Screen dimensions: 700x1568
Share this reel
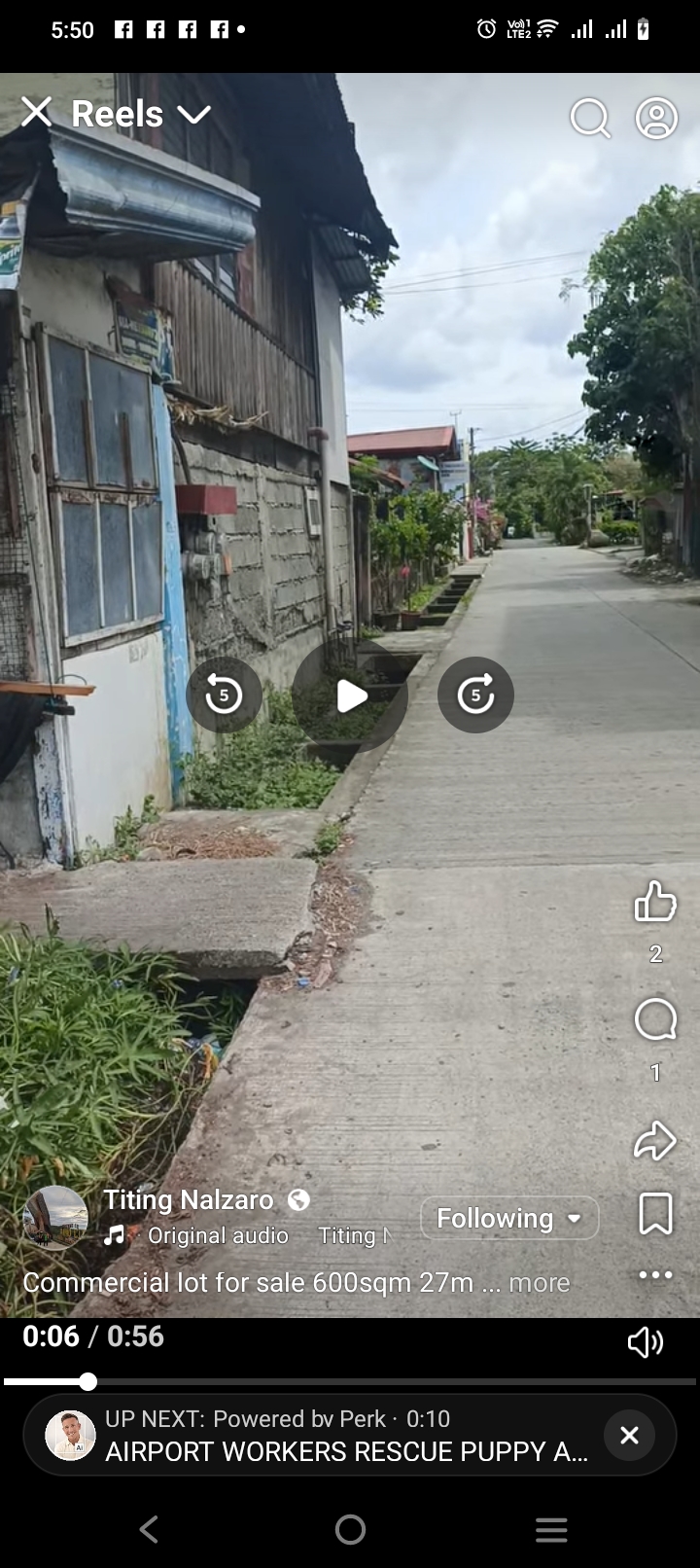coord(655,1140)
